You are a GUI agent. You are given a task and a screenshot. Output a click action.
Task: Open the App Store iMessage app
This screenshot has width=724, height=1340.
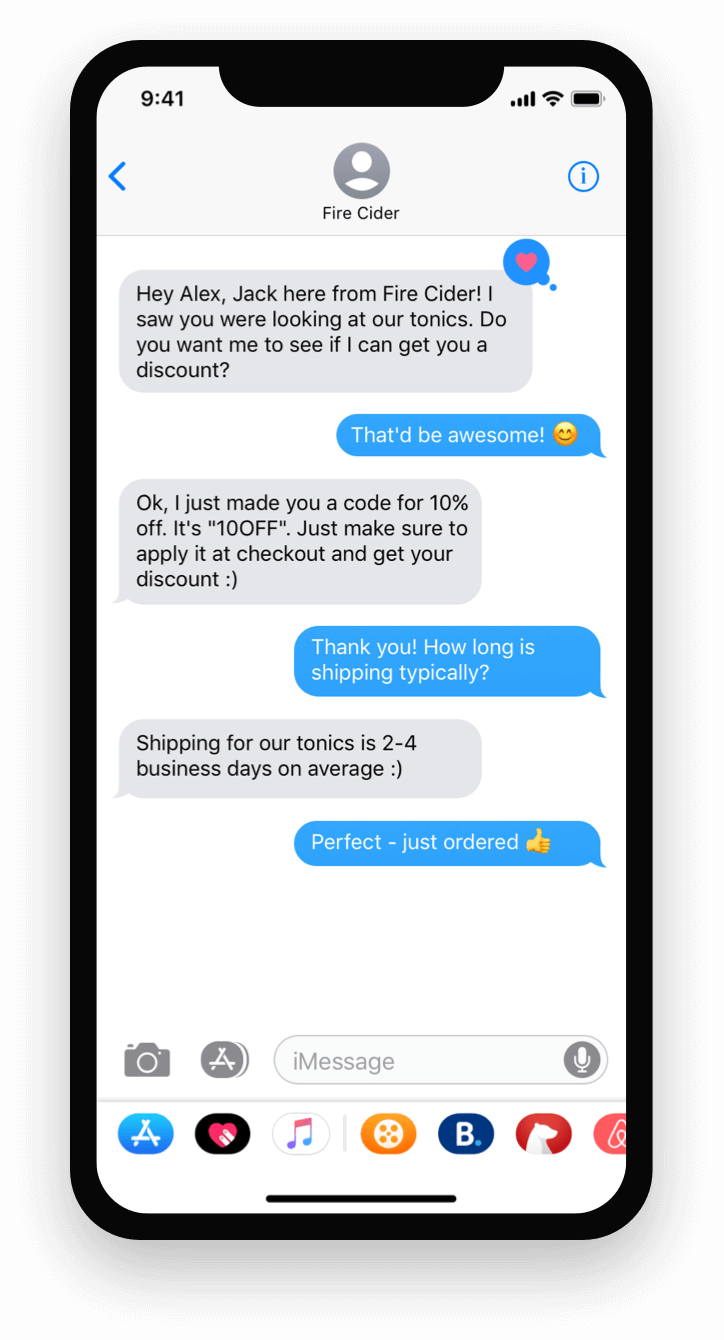coord(146,1134)
